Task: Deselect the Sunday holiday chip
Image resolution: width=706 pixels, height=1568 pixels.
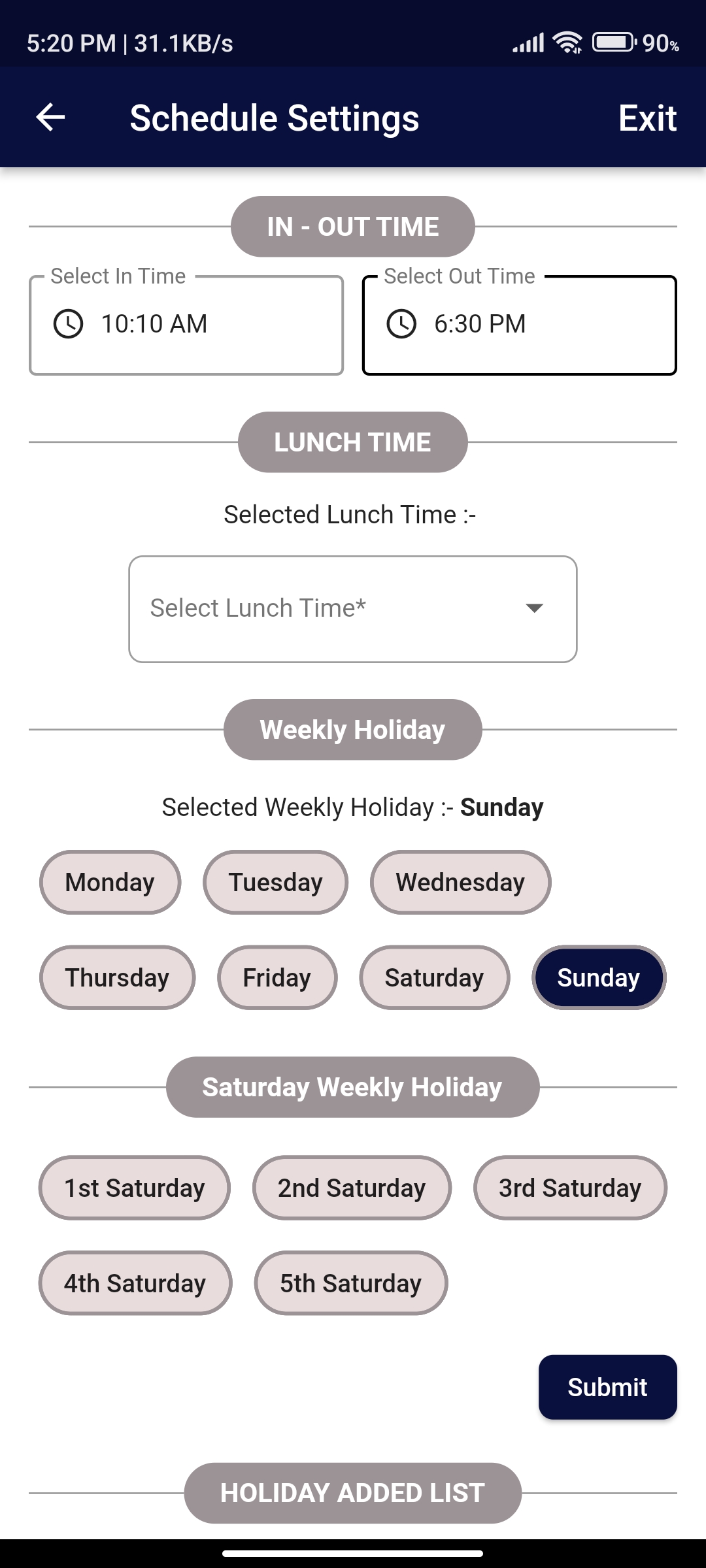Action: point(598,978)
